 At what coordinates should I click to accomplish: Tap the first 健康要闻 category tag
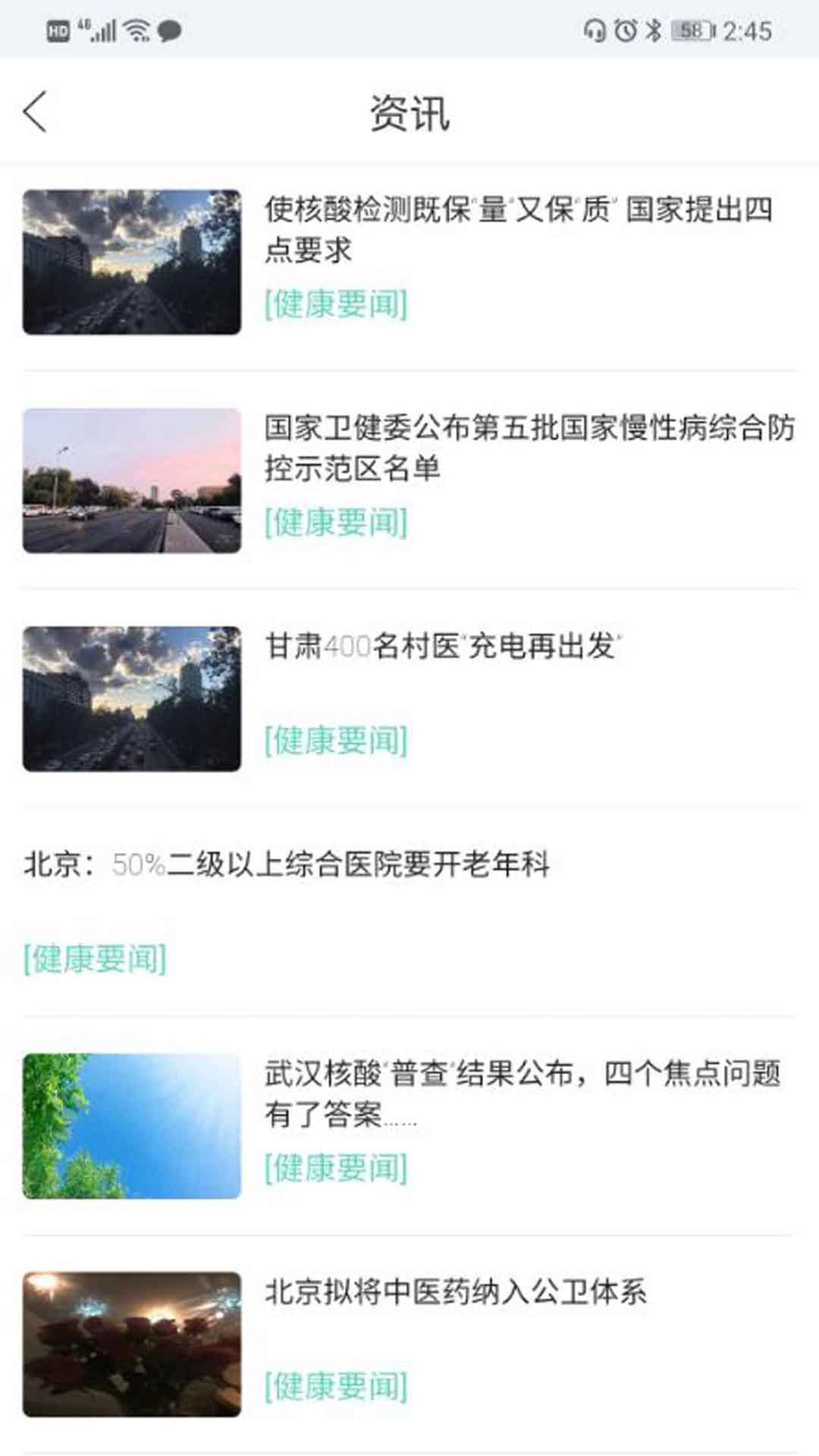[x=336, y=307]
